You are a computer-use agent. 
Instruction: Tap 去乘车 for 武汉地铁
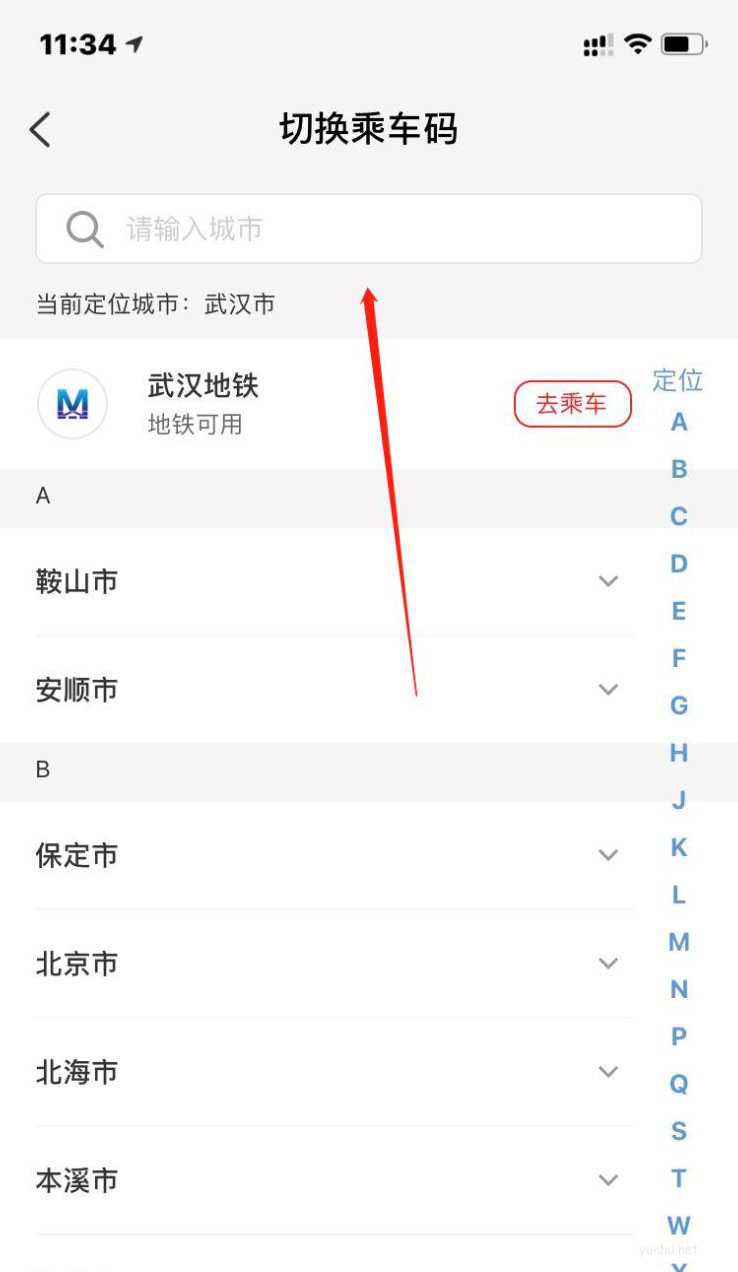pyautogui.click(x=572, y=404)
